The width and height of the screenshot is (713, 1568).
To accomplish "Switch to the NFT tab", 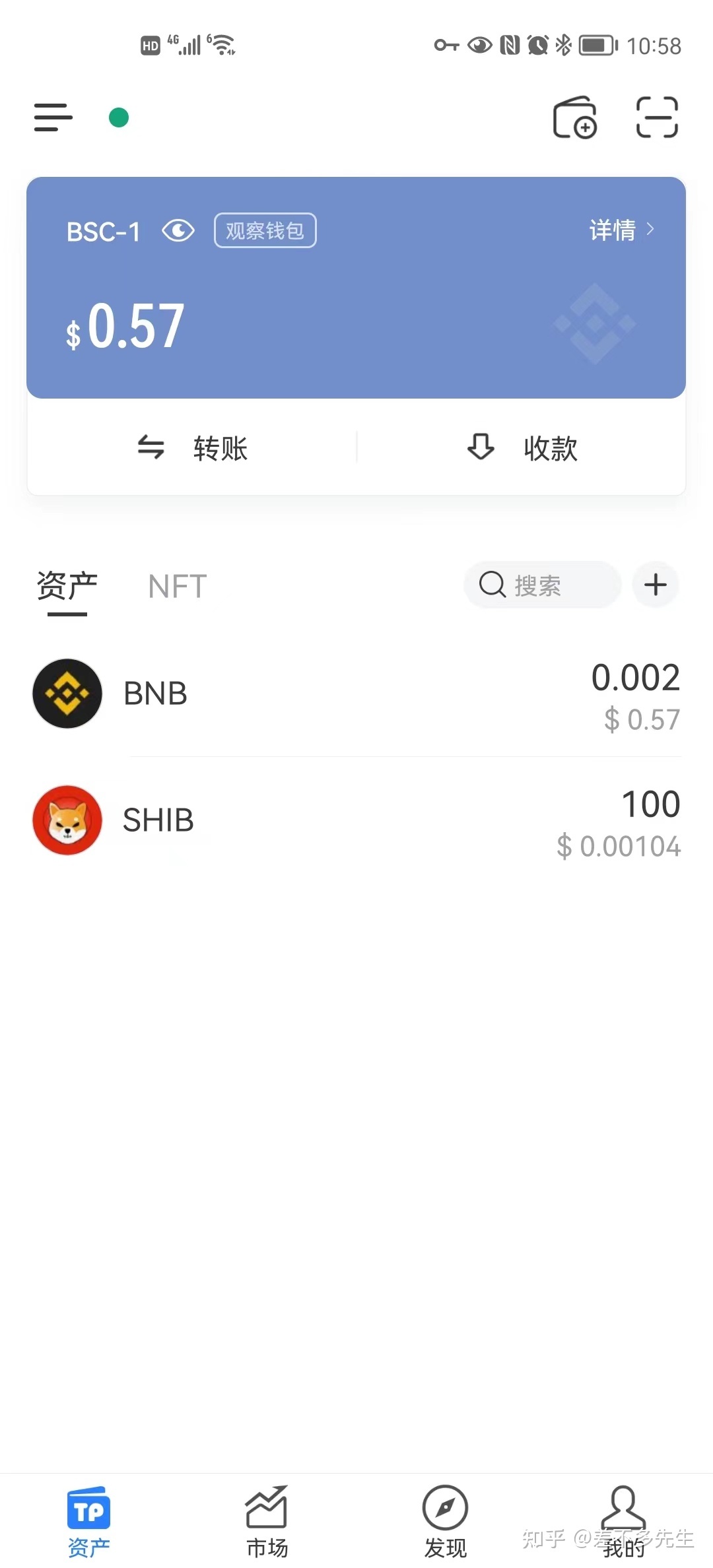I will (176, 586).
